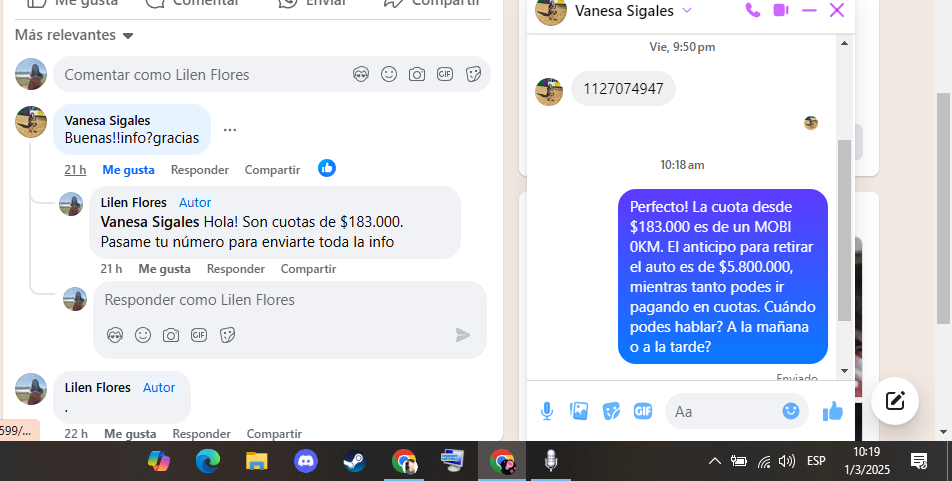Compose a new message with pencil button
The height and width of the screenshot is (481, 952).
point(895,401)
